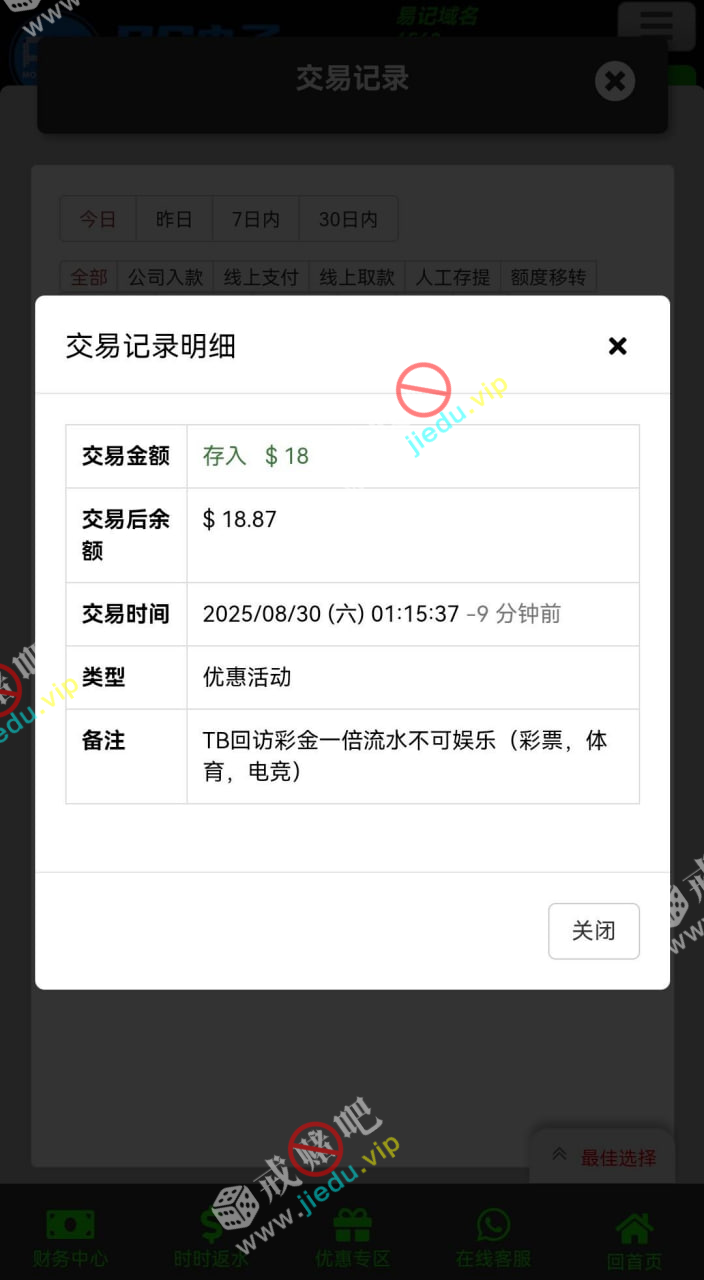Viewport: 704px width, 1280px height.
Task: Go to 时时返水
Action: point(211,1237)
